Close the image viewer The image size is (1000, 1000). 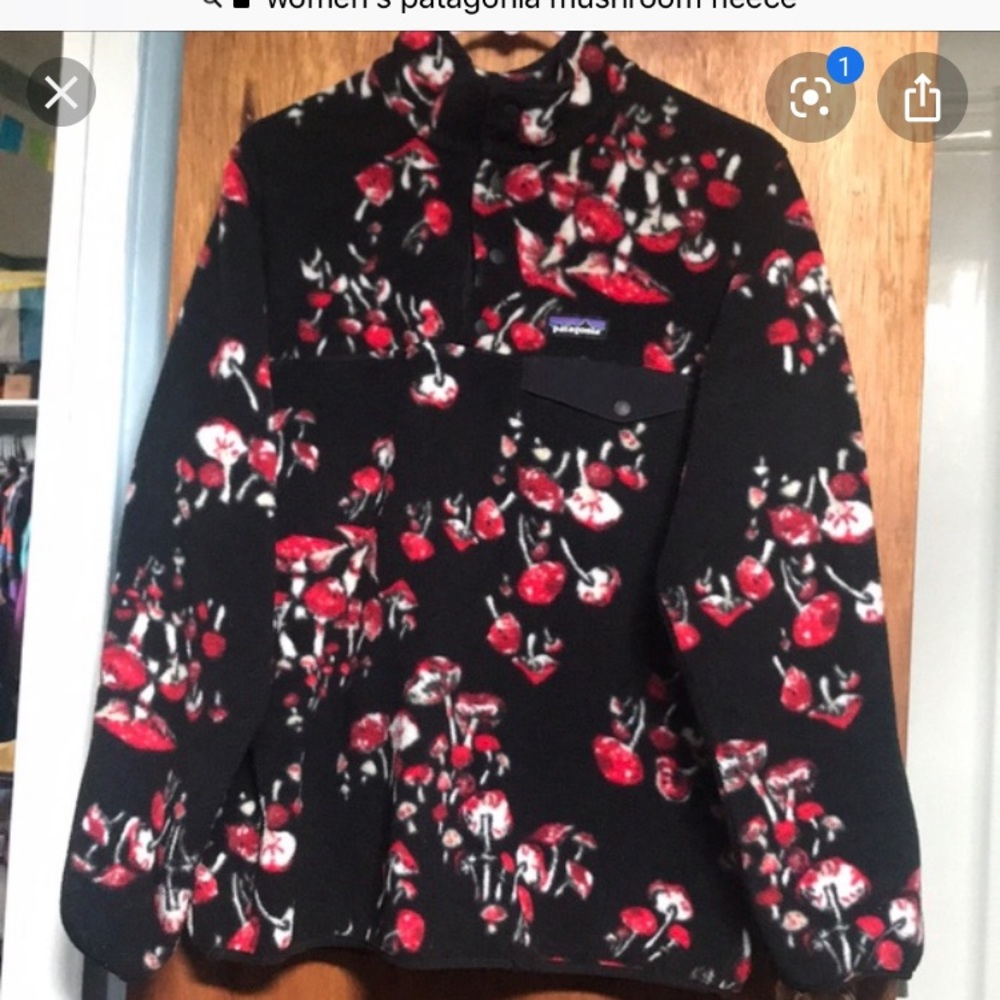pos(61,94)
